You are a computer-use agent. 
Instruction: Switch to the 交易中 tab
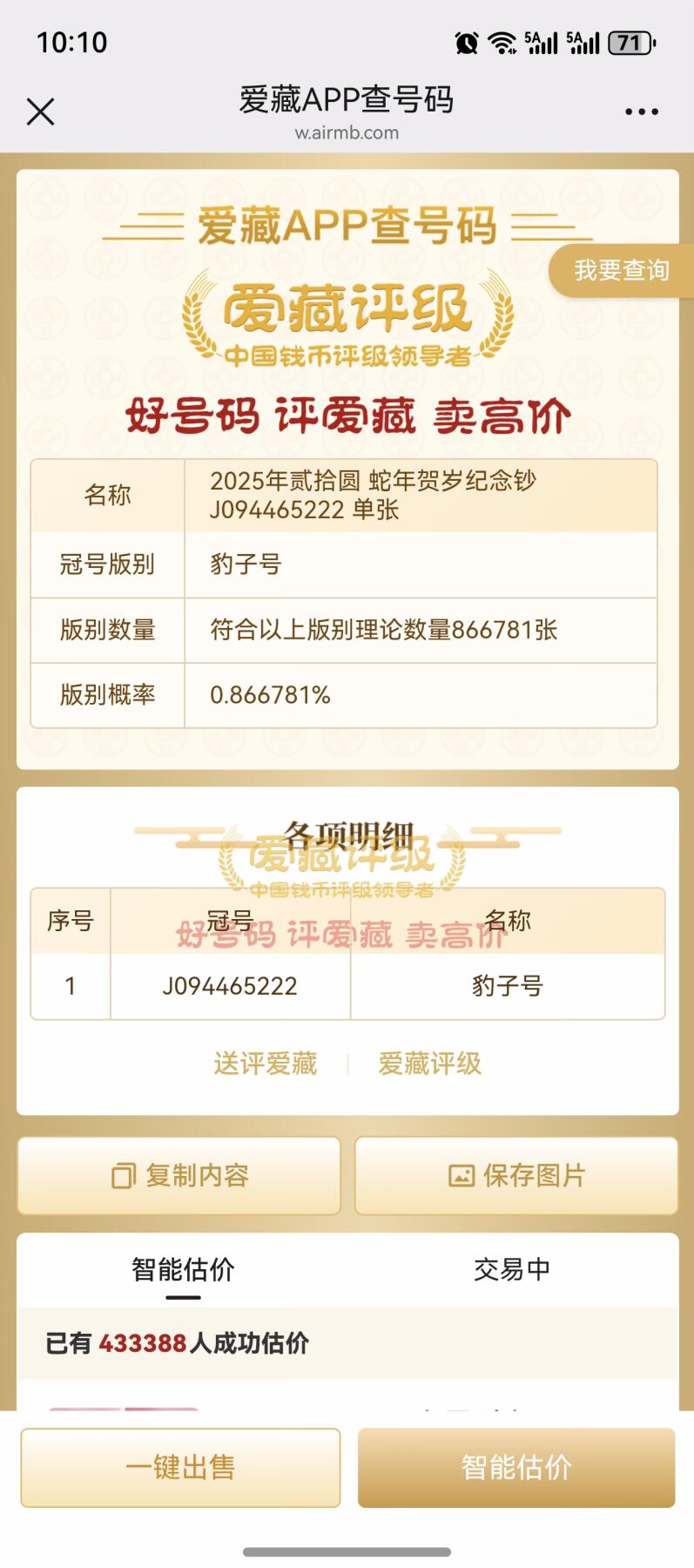[512, 1270]
